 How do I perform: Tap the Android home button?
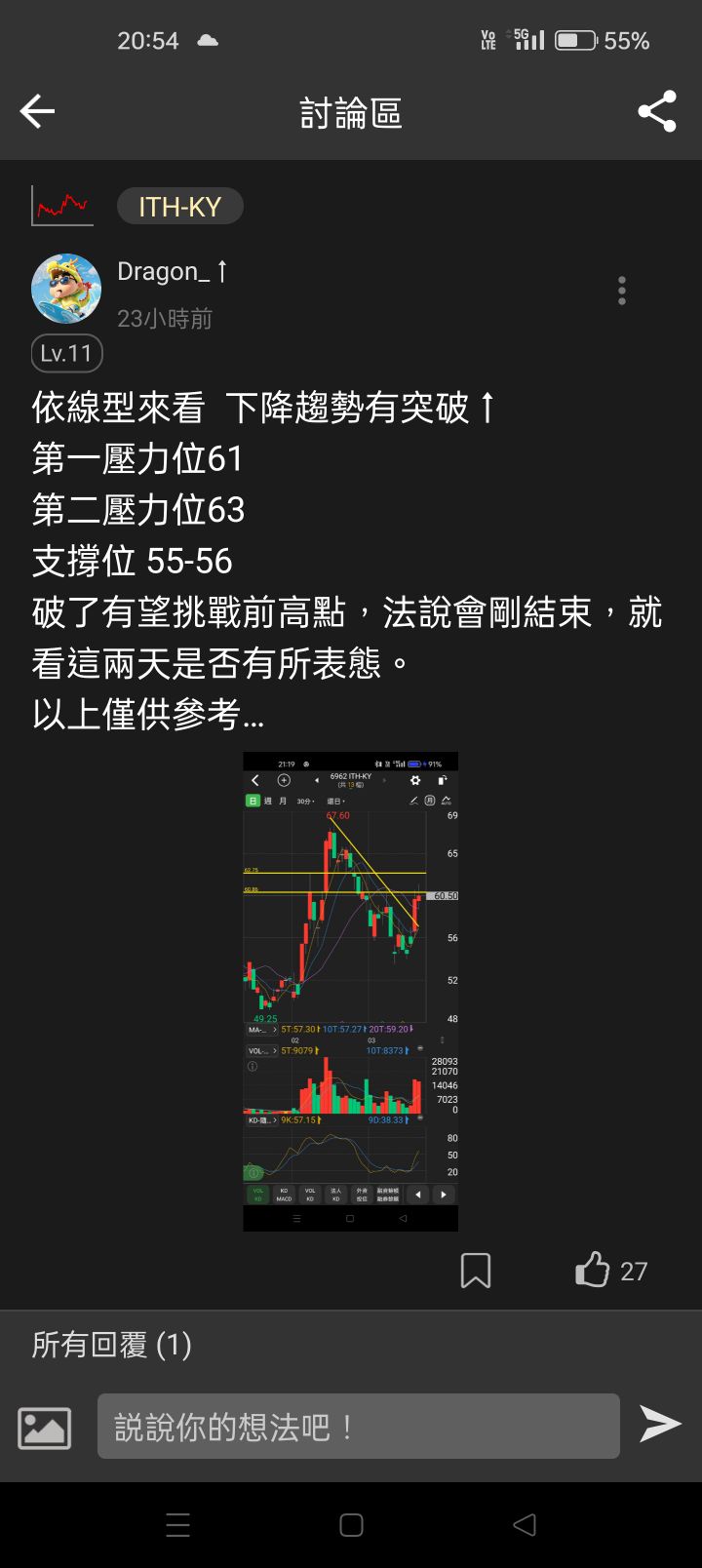tap(350, 1524)
